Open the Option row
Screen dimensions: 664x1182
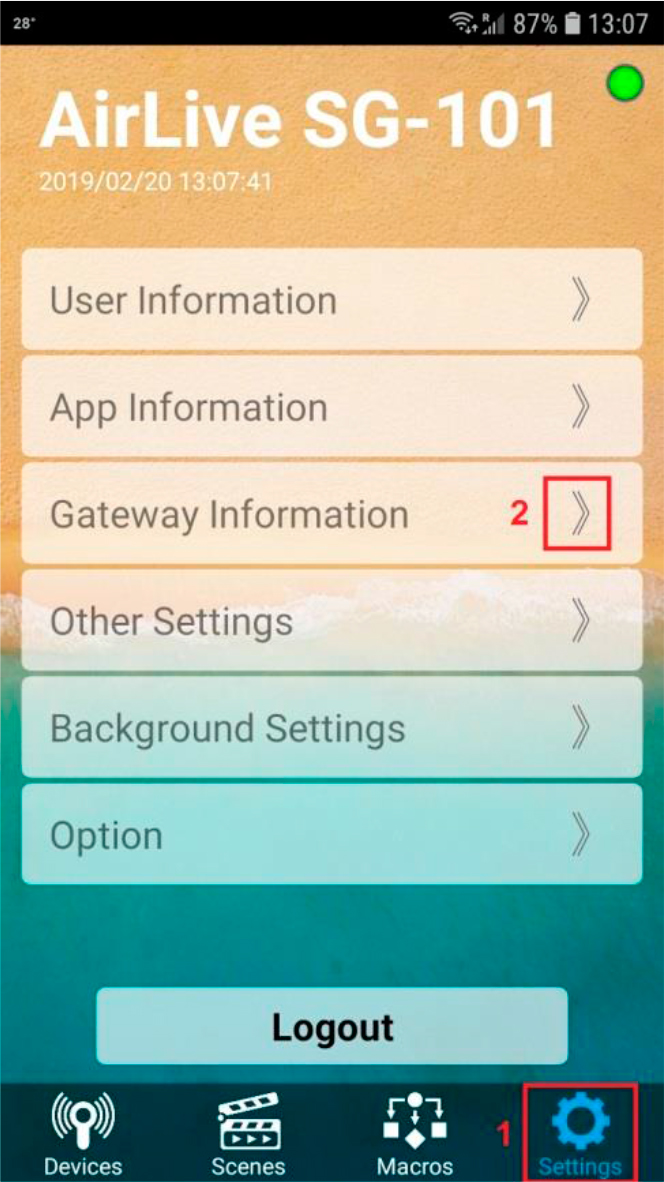click(x=331, y=835)
